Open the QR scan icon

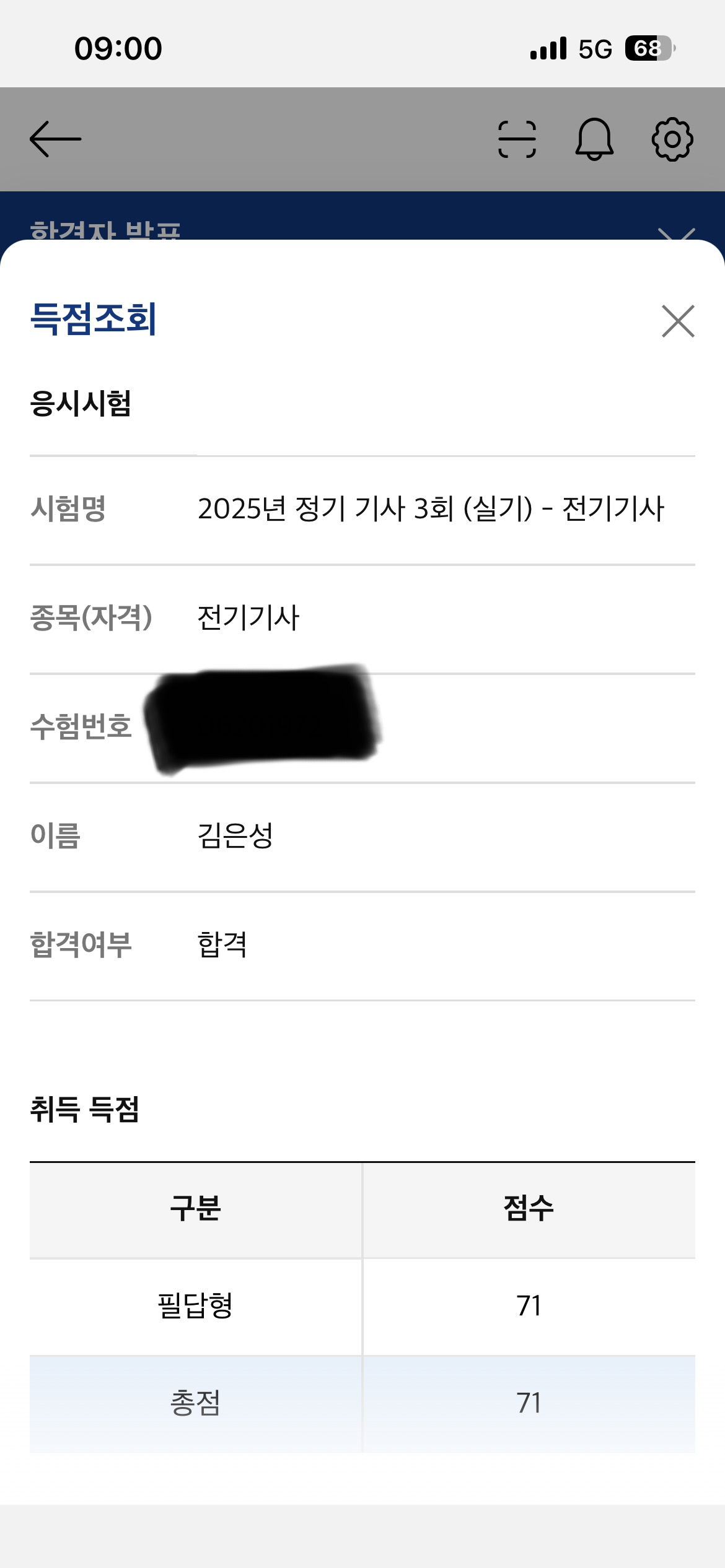517,139
